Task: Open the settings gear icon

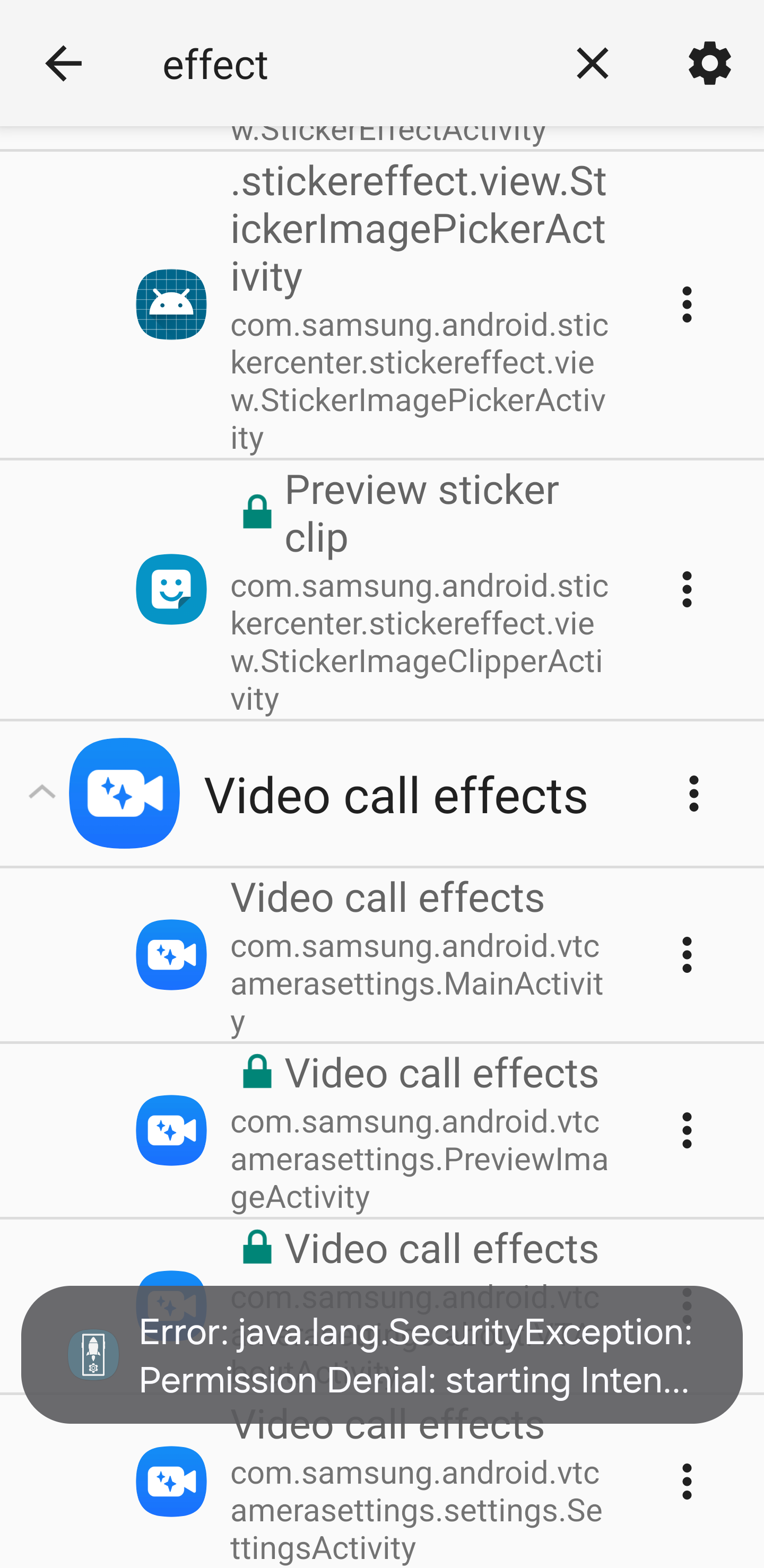Action: [x=710, y=63]
